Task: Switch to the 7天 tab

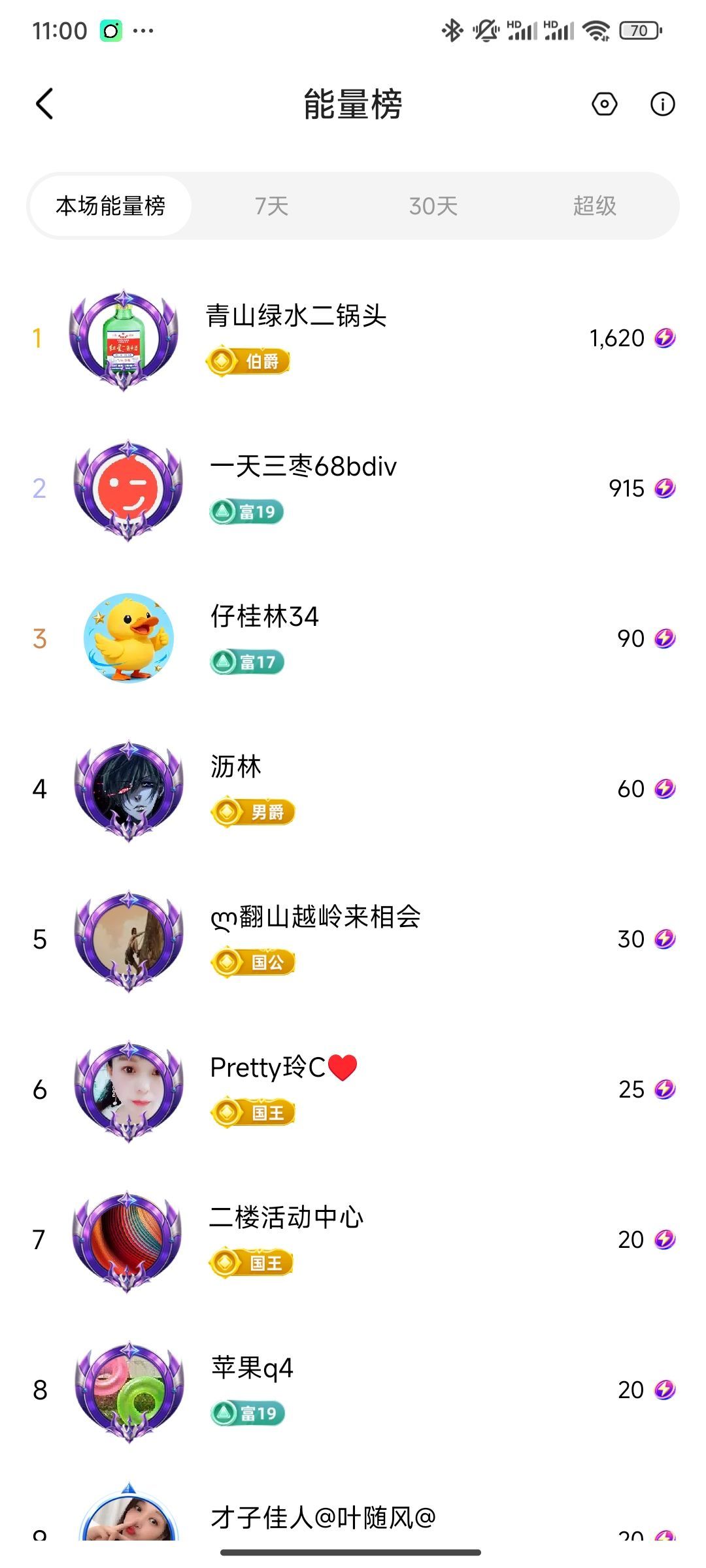Action: (271, 206)
